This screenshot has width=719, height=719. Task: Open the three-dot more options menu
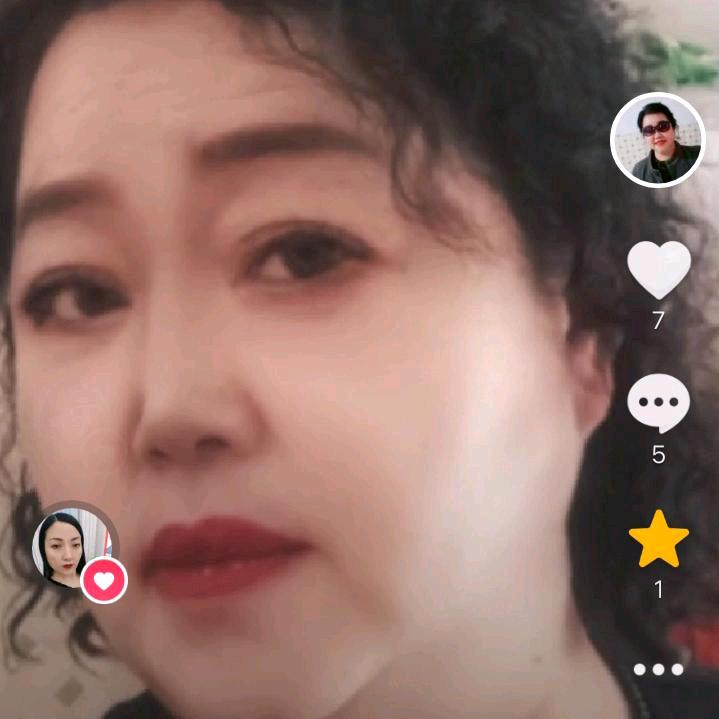658,669
